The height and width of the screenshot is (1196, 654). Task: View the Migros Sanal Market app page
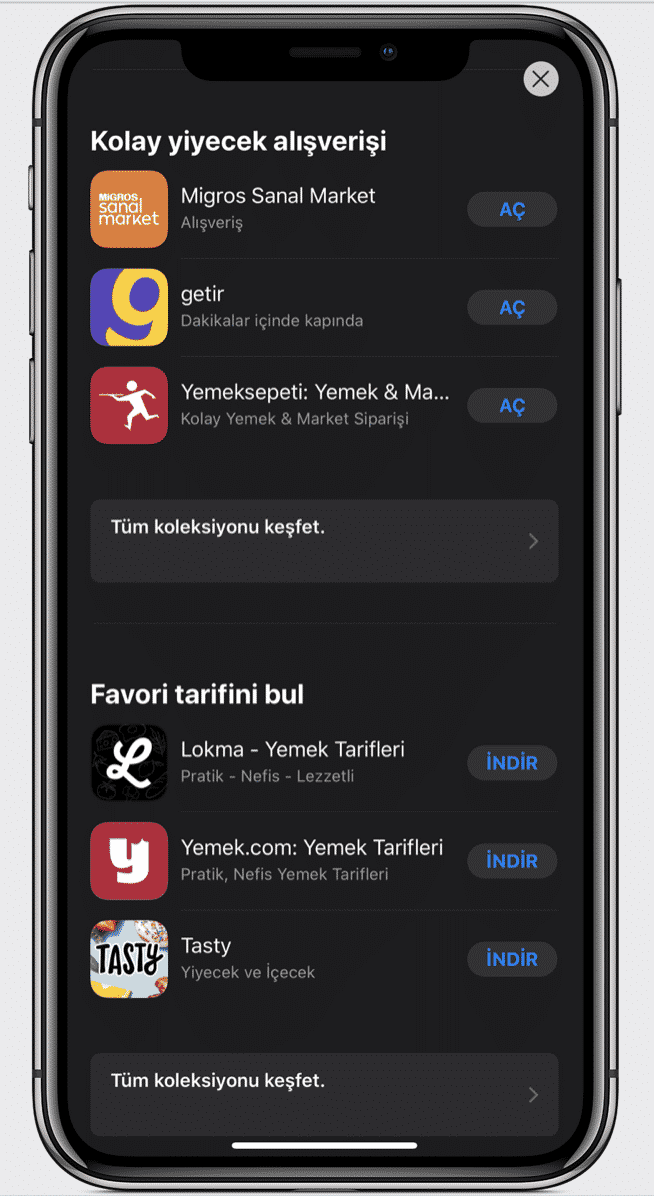point(278,208)
